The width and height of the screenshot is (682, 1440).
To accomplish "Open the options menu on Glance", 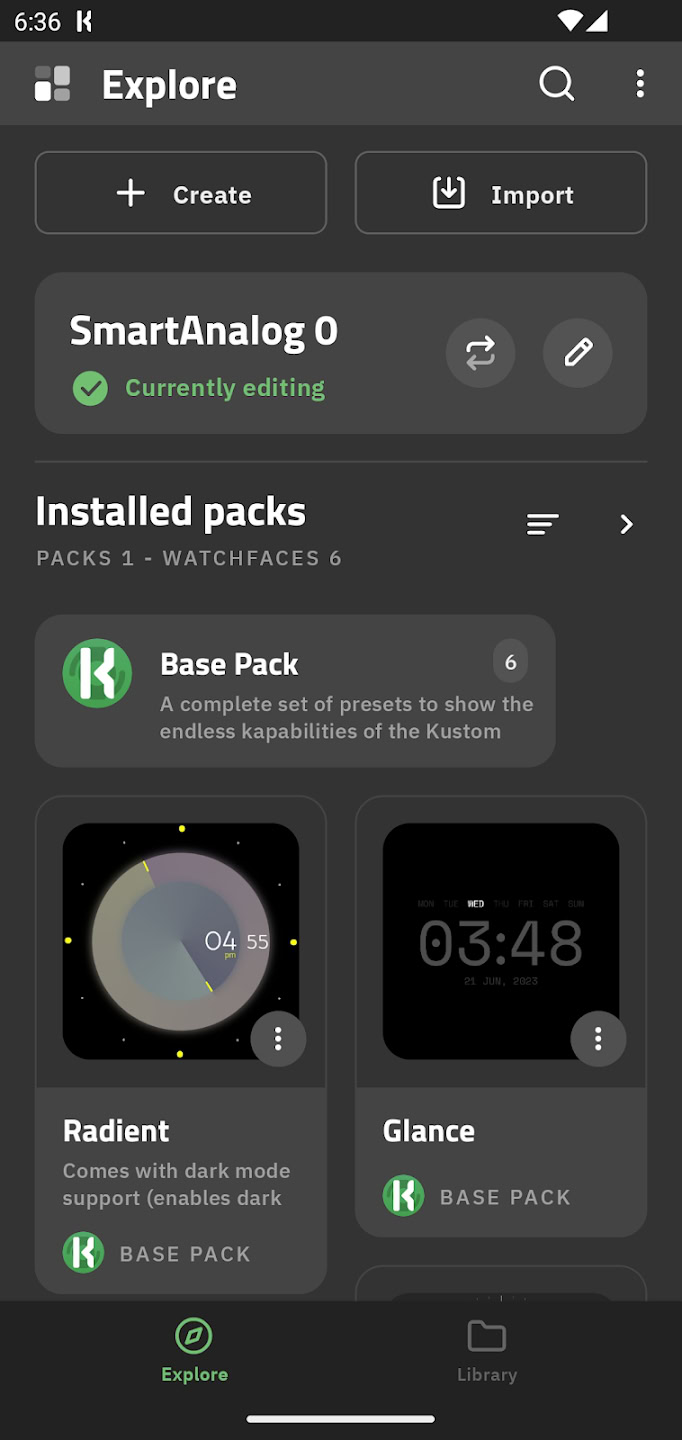I will click(x=598, y=1039).
